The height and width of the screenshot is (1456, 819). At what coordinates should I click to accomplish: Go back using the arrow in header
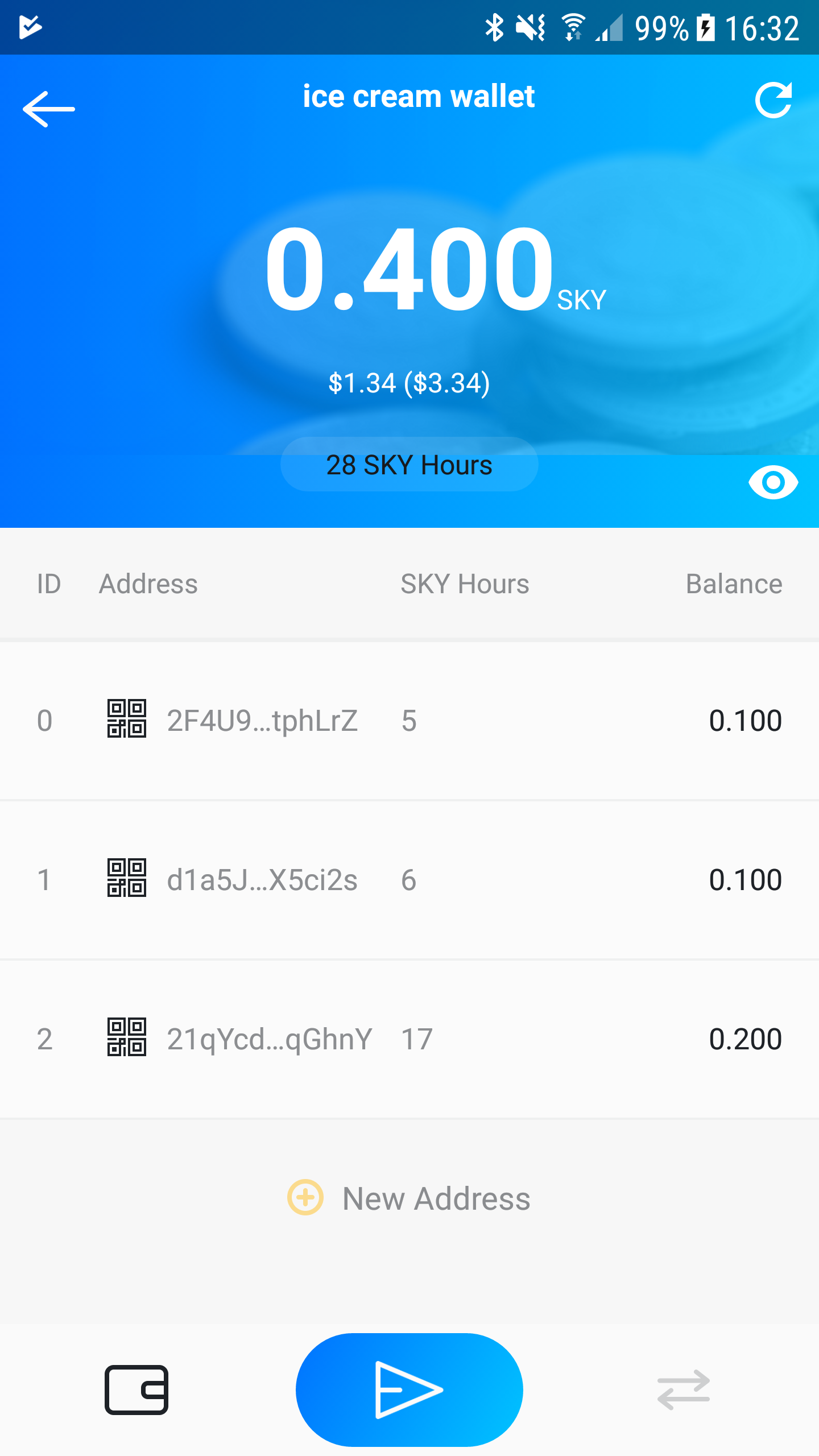49,109
